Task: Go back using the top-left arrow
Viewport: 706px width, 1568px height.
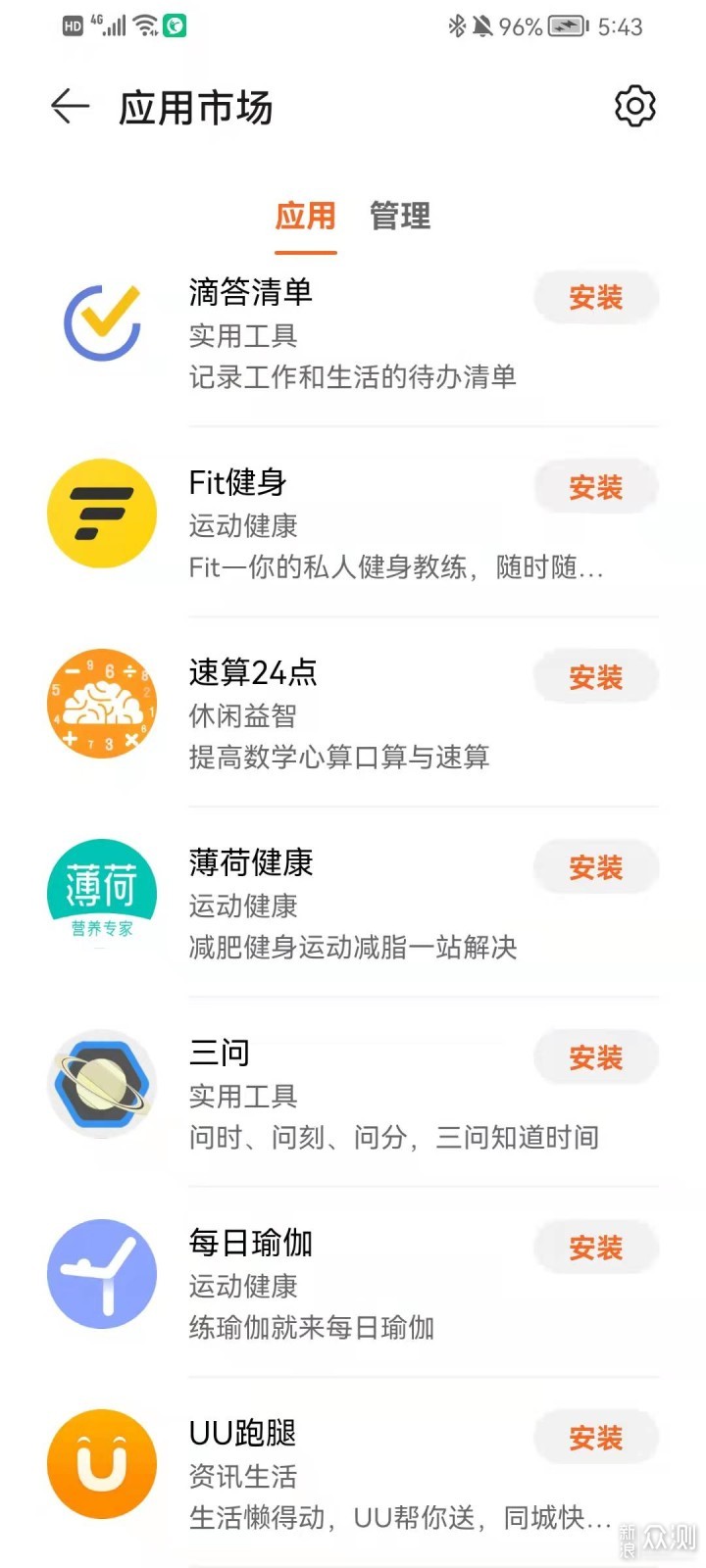Action: (71, 107)
